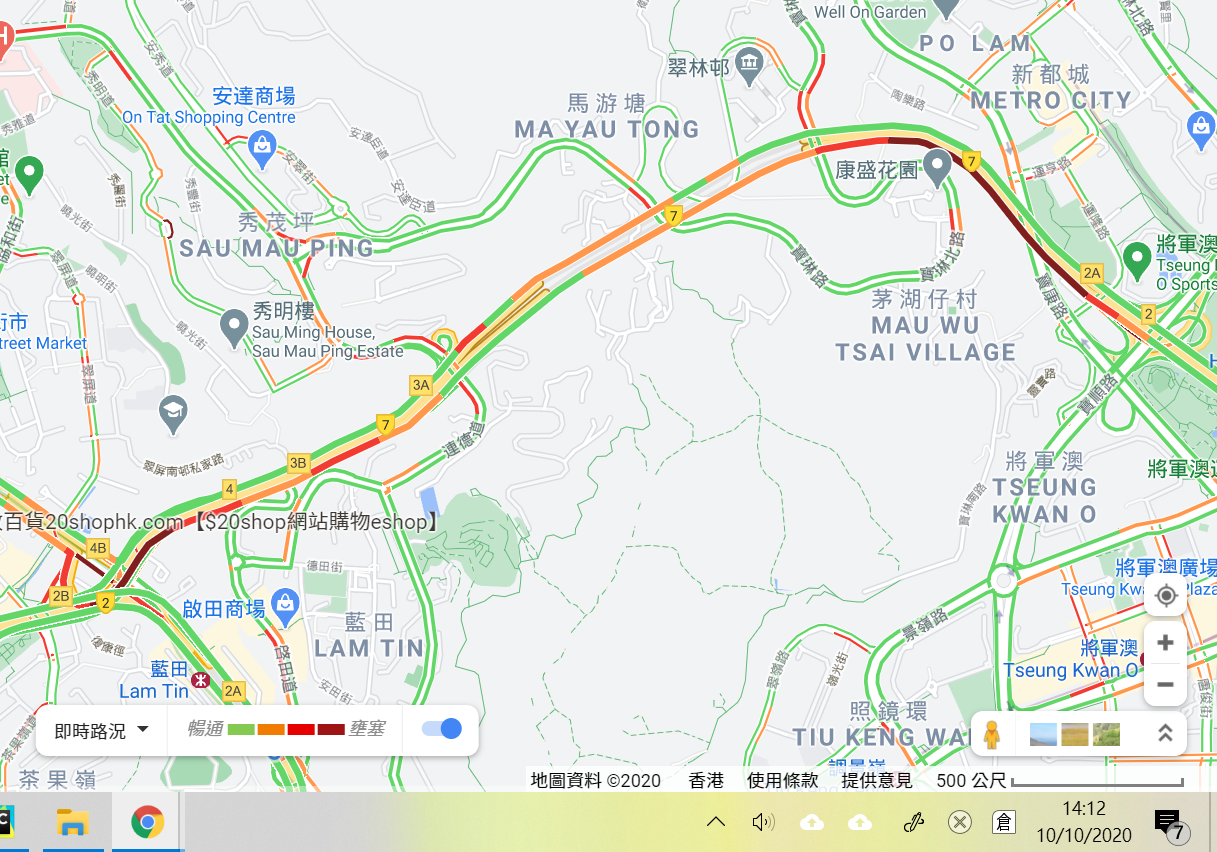The height and width of the screenshot is (852, 1217).
Task: Open the volume control icon
Action: 763,823
